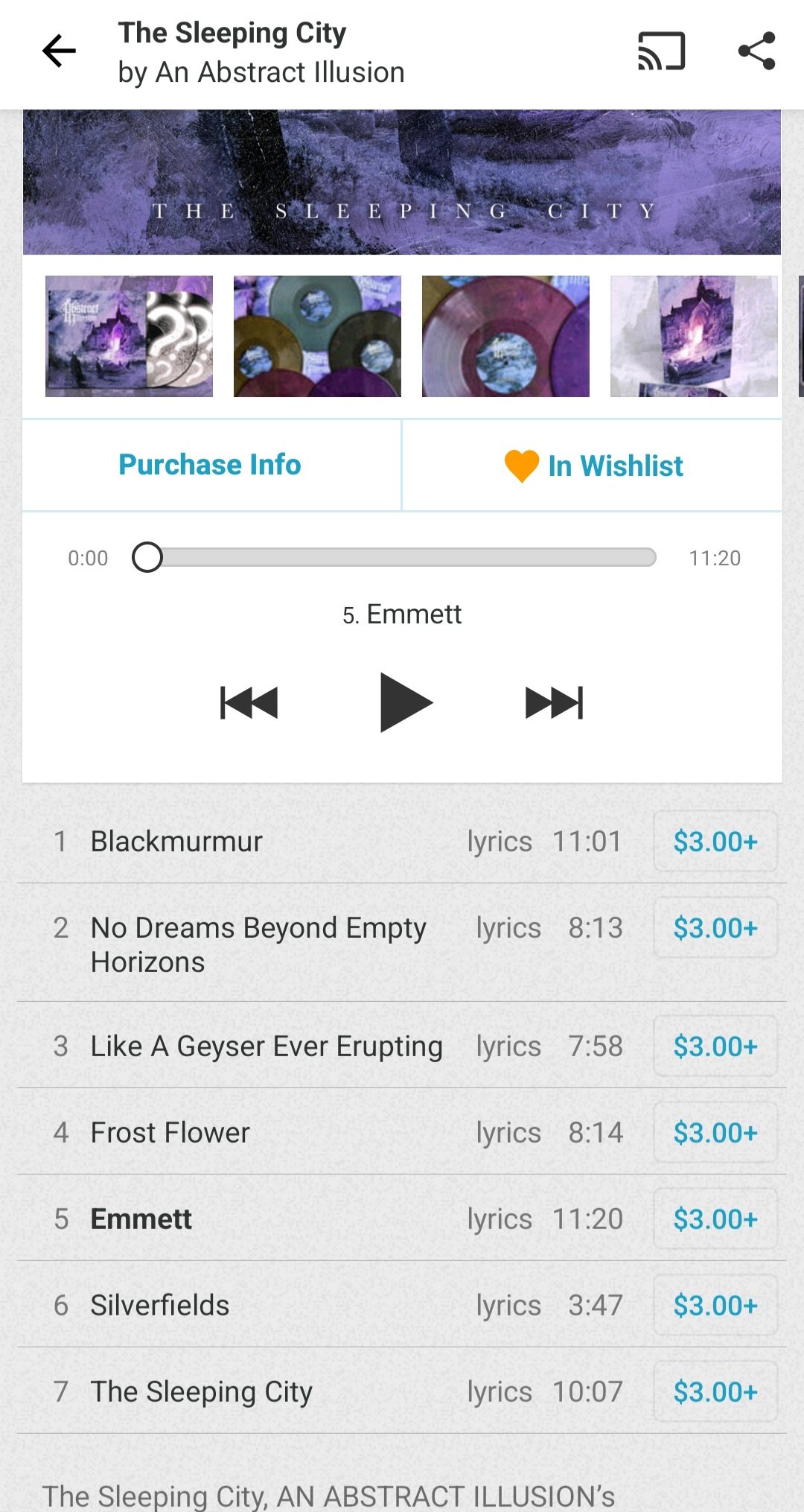The image size is (804, 1512).
Task: Open Purchase Info
Action: pos(211,465)
